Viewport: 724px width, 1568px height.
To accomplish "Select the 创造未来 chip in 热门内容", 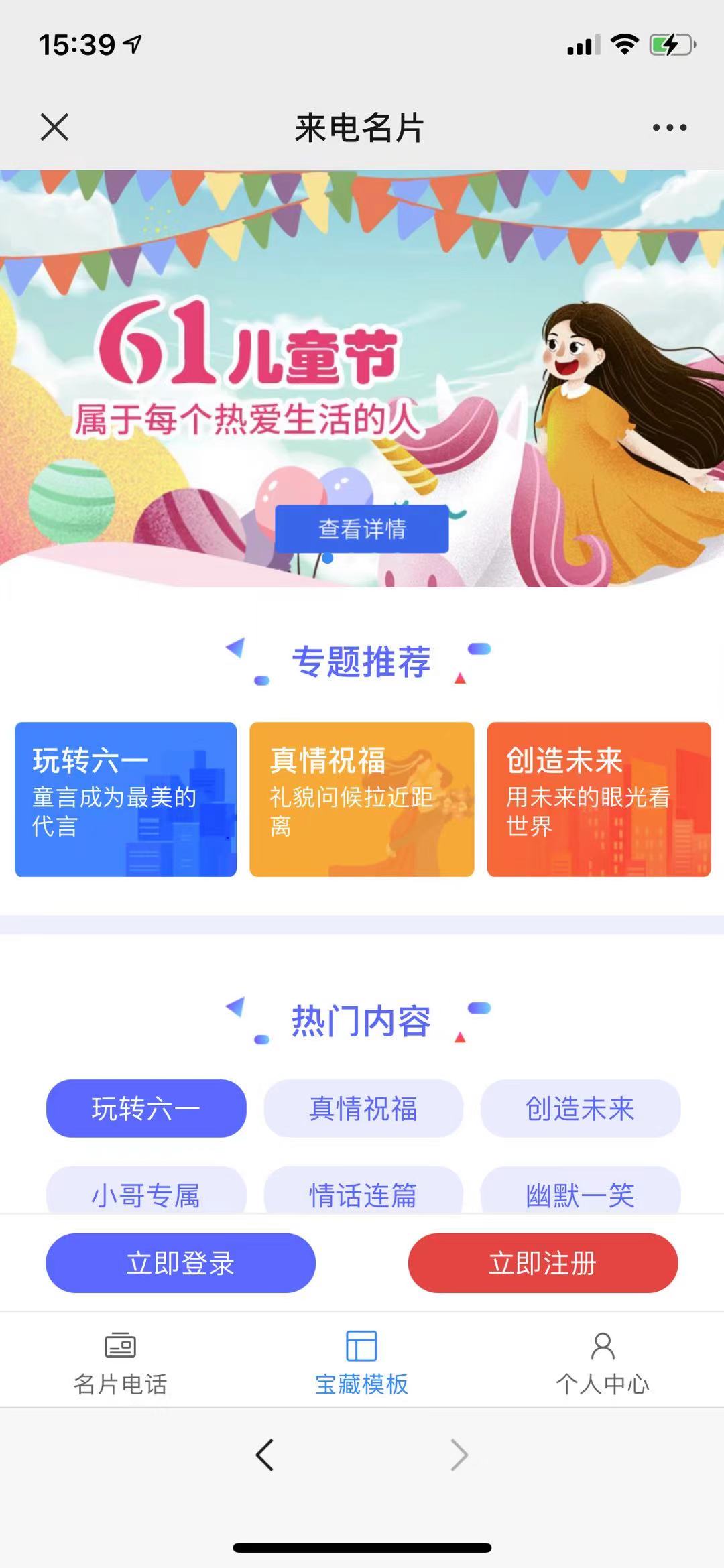I will click(580, 1108).
